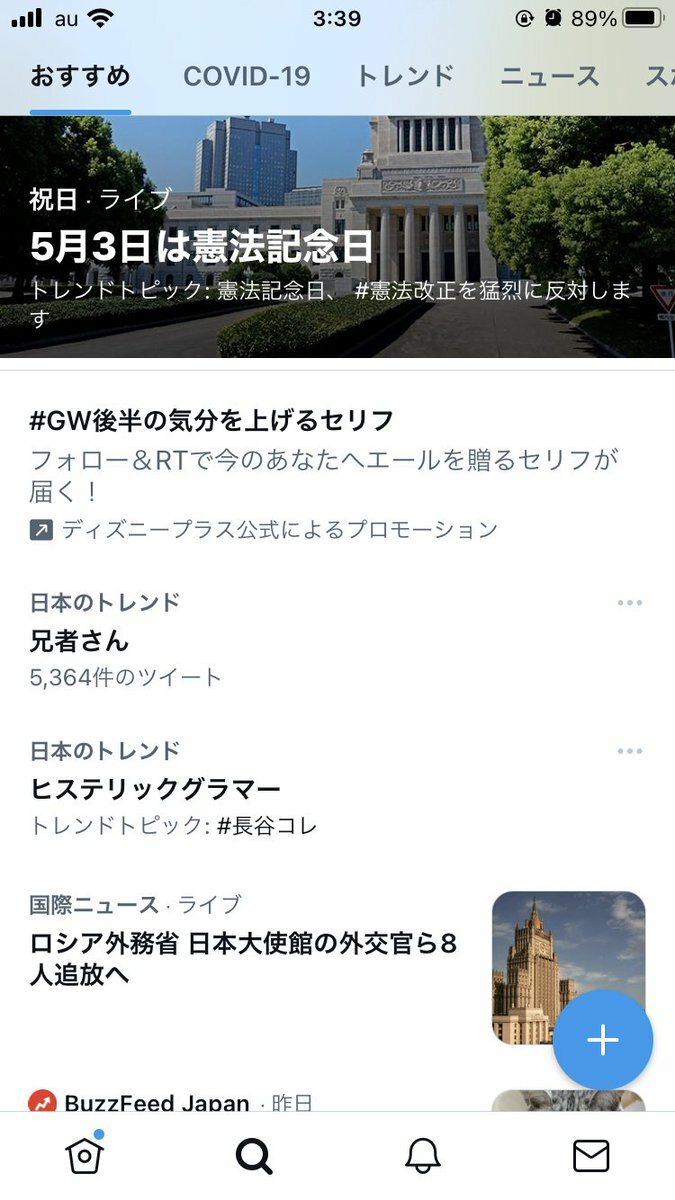Open the 5月3日は憲法記念日 banner
This screenshot has width=675, height=1200.
(x=337, y=245)
